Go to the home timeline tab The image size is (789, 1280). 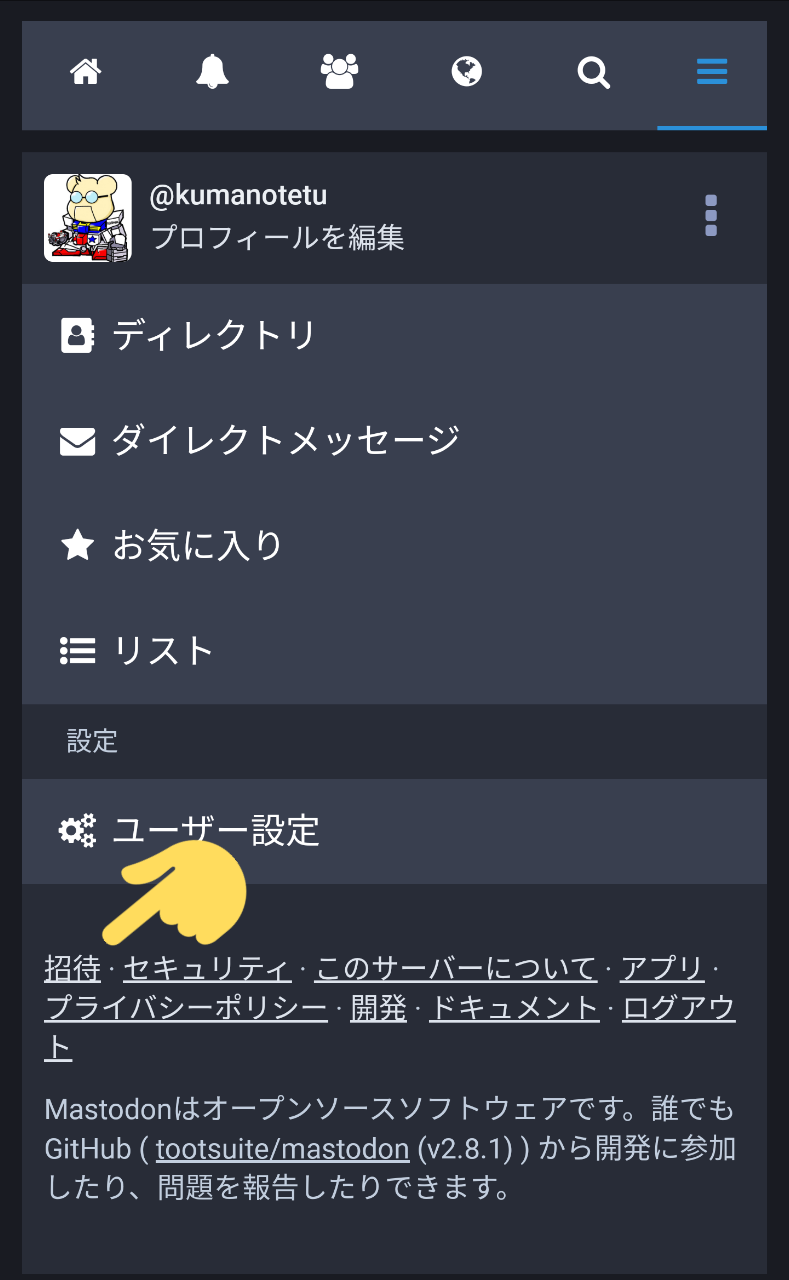(x=86, y=72)
